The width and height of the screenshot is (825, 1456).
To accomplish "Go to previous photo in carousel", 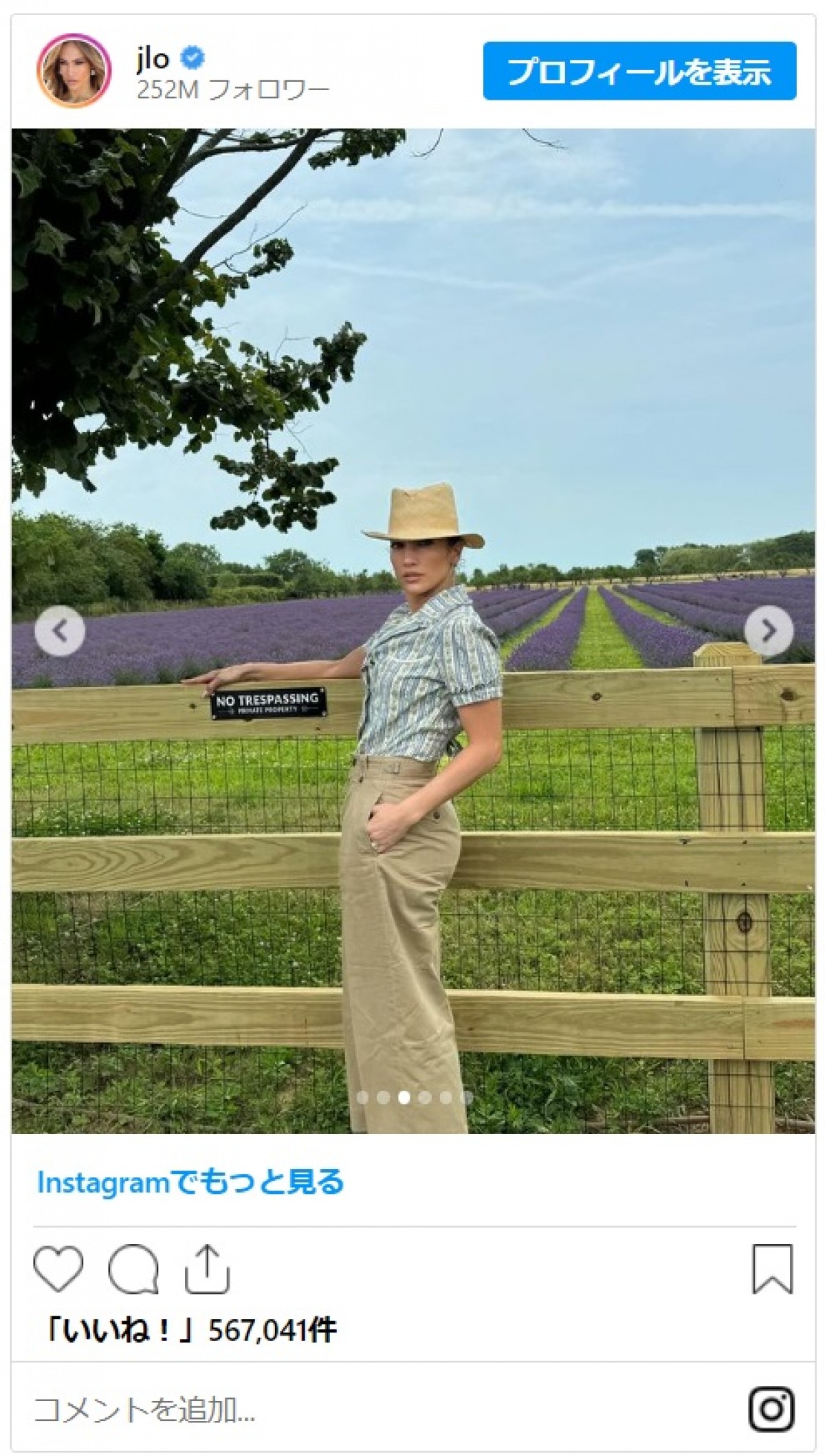I will point(60,631).
